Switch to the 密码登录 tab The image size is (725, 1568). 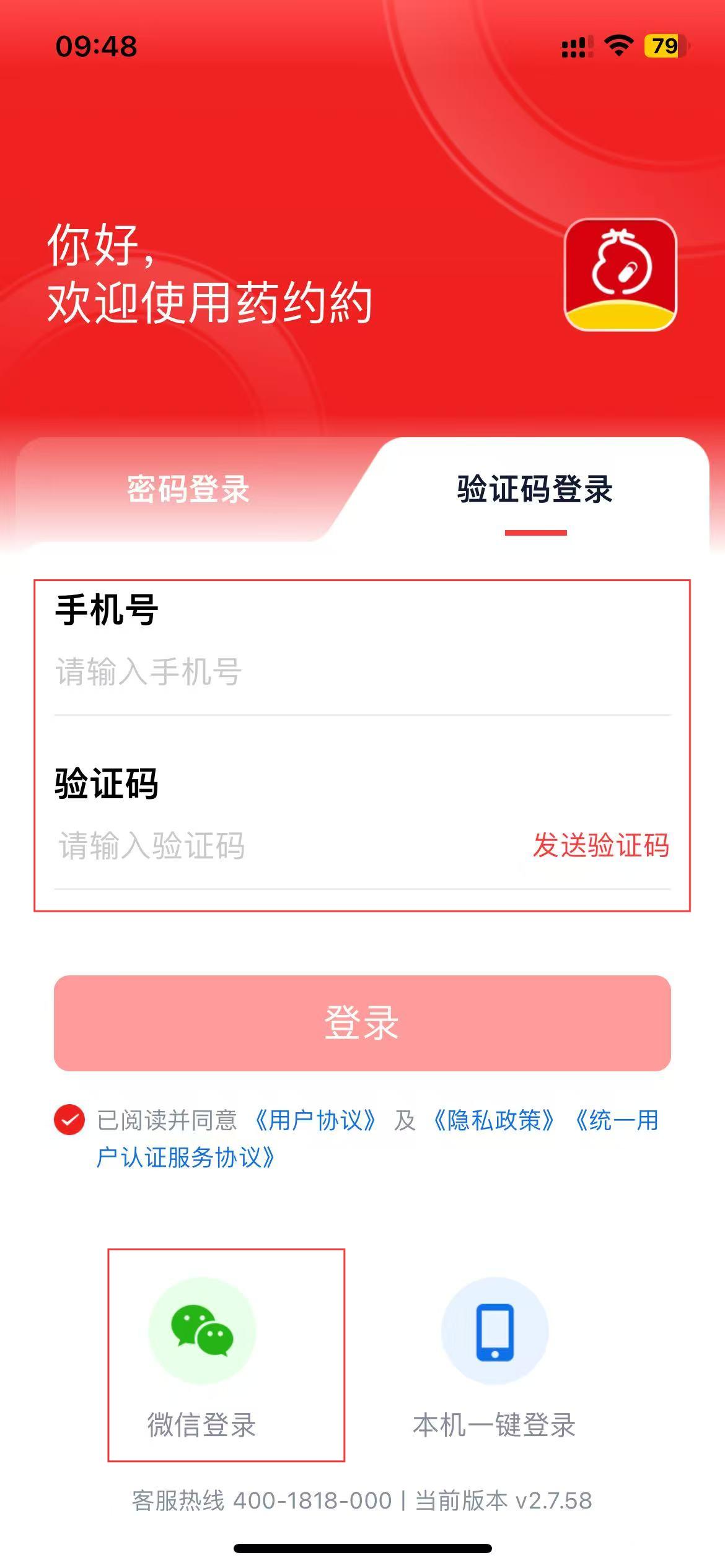click(188, 490)
